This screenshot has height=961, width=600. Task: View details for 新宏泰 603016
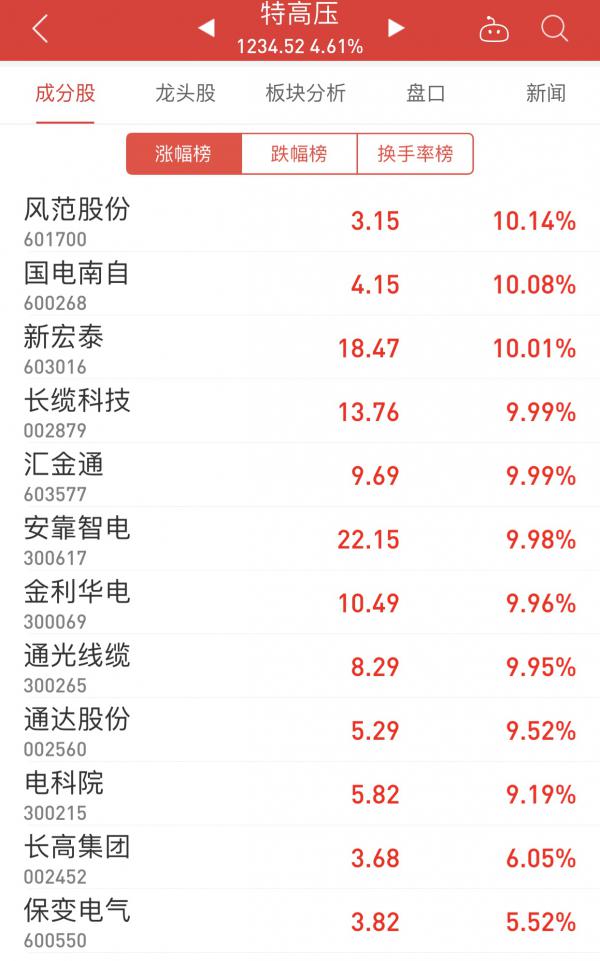click(300, 348)
